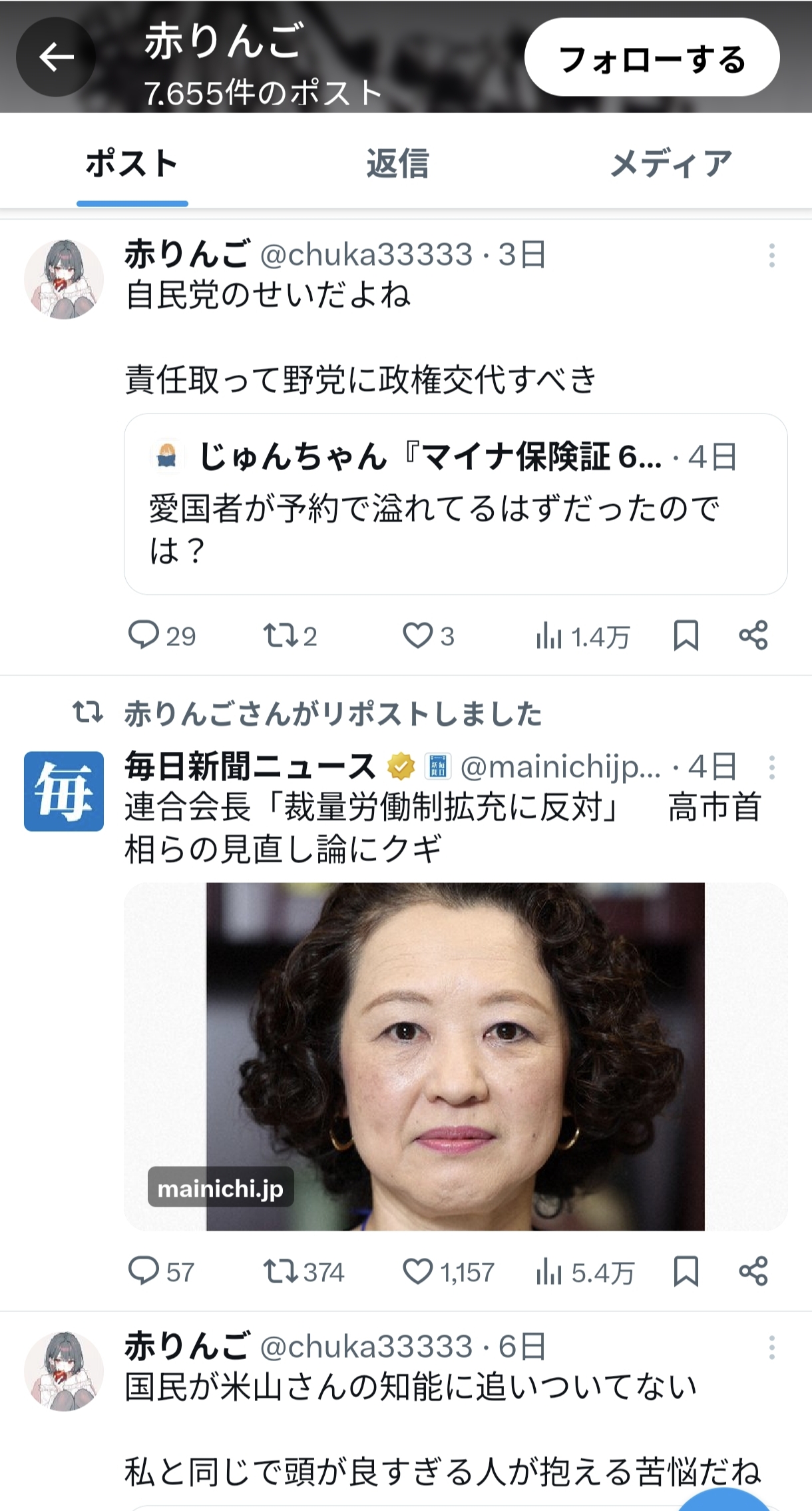
Task: Open overflow menu on the 国民が米山さん post
Action: (x=771, y=1348)
